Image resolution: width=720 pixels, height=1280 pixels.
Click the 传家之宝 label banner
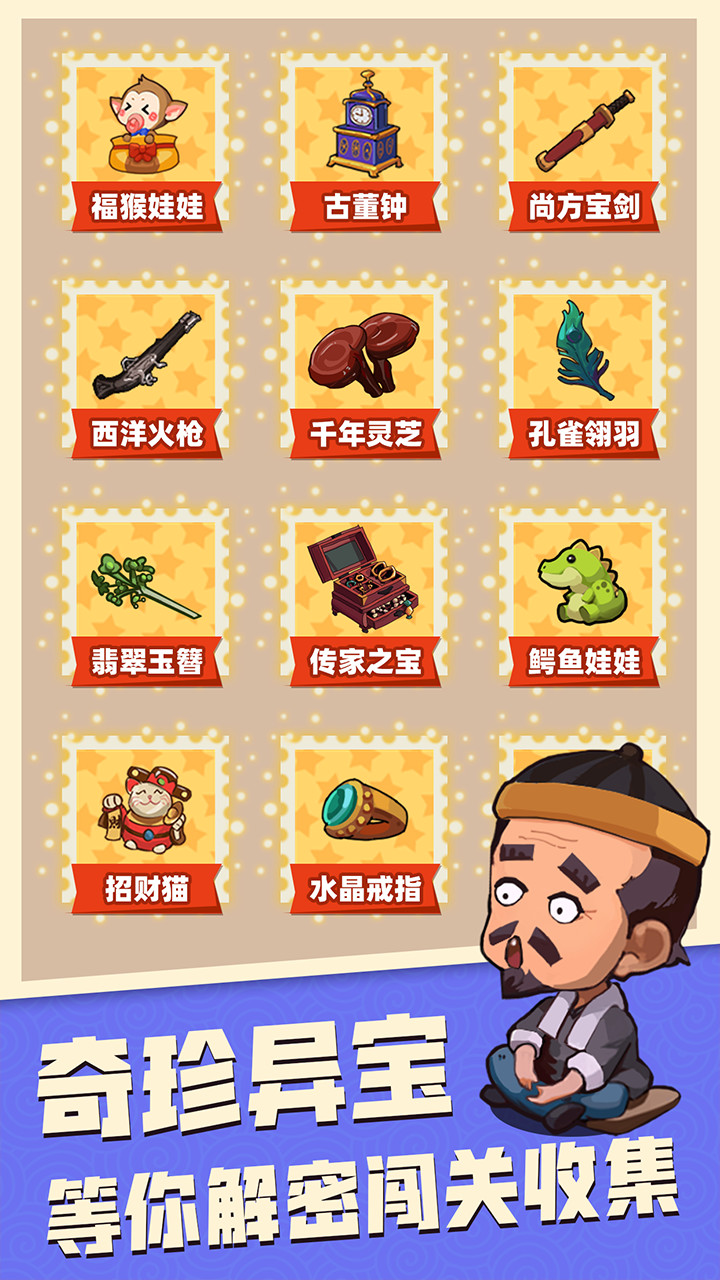[365, 660]
